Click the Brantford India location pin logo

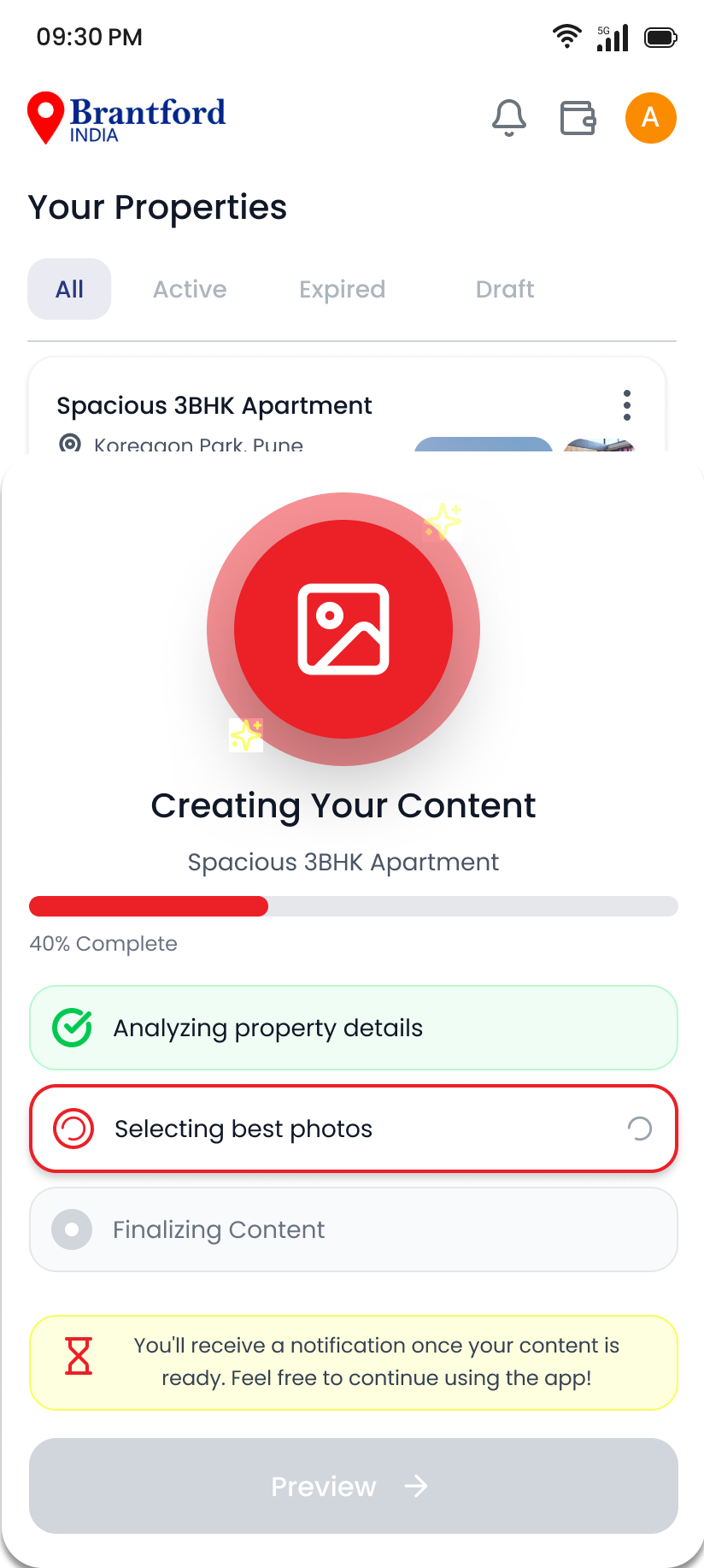pos(46,117)
